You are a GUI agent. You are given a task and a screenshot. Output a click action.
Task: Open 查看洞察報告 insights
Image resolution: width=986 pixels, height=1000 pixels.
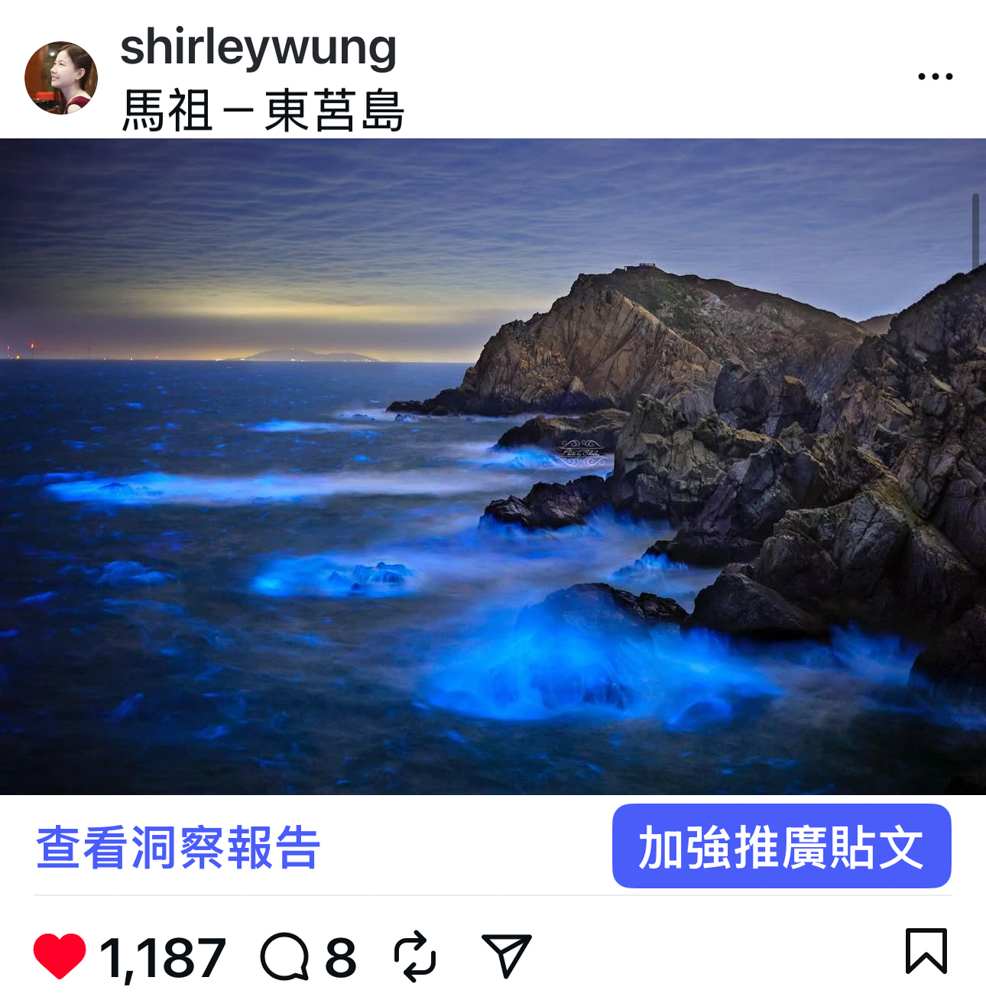coord(178,848)
